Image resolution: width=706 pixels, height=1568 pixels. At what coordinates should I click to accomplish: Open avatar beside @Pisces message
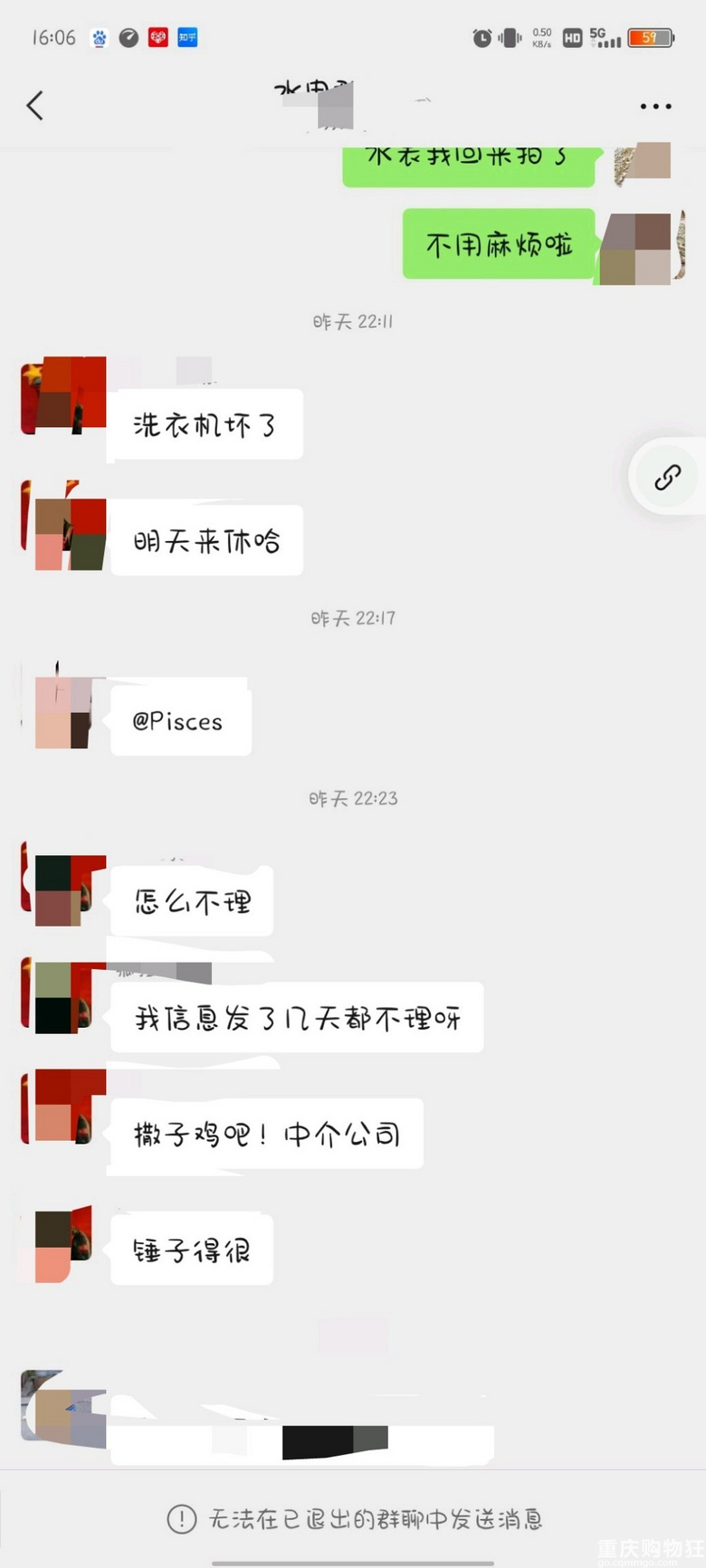[x=64, y=712]
